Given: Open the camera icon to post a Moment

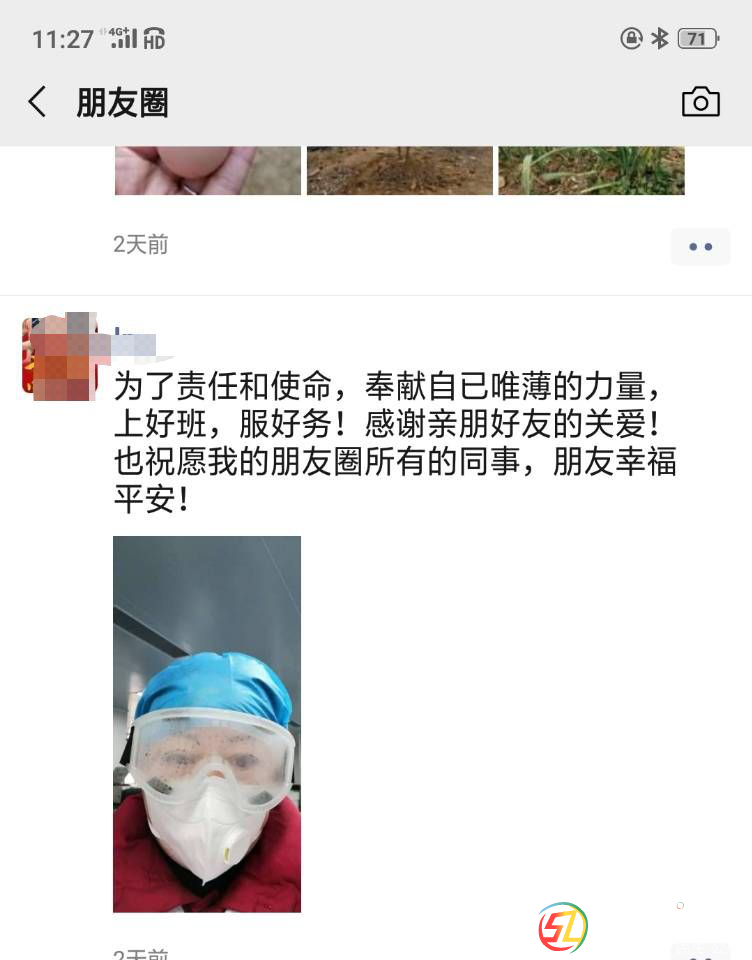Looking at the screenshot, I should click(700, 101).
